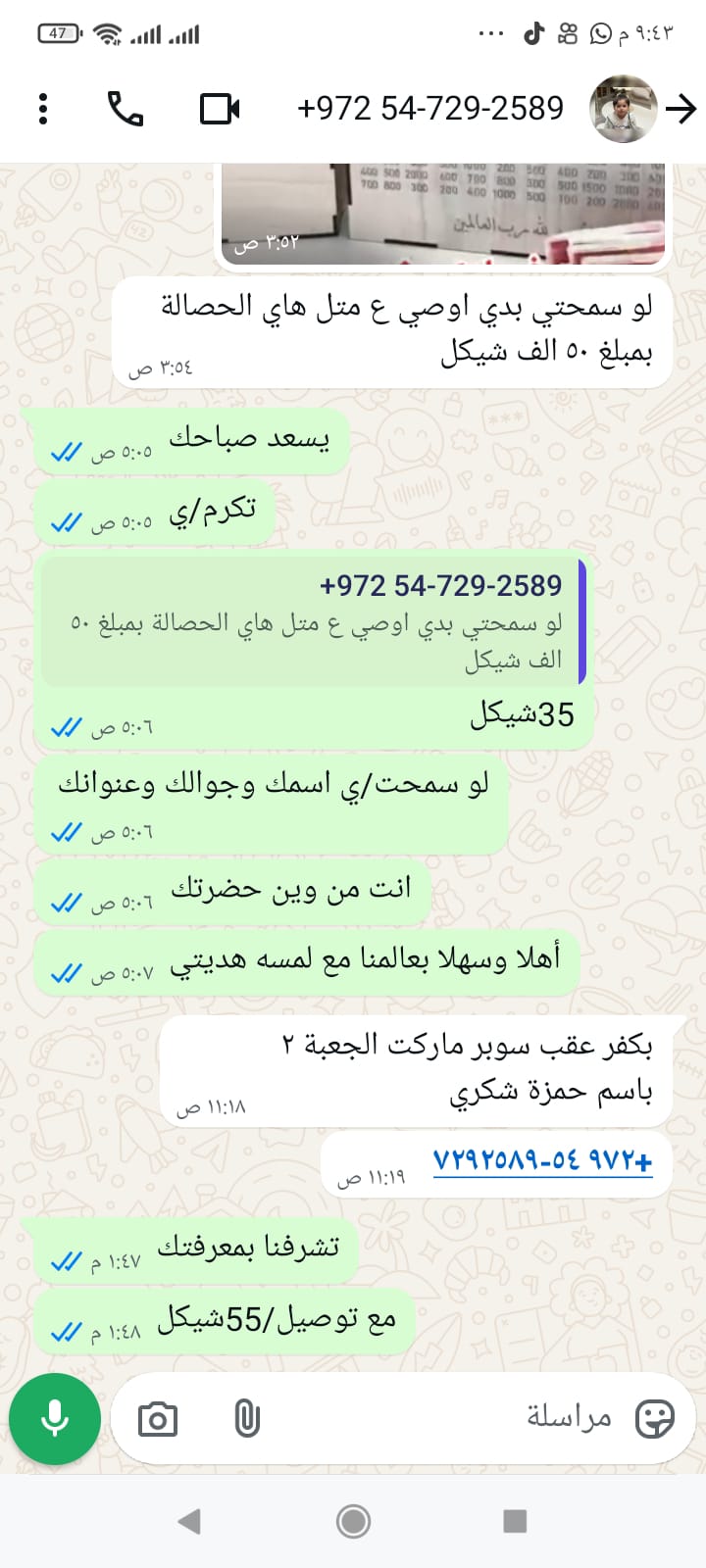Attach a file with the paperclip
Viewport: 706px width, 1568px height.
(x=247, y=1419)
